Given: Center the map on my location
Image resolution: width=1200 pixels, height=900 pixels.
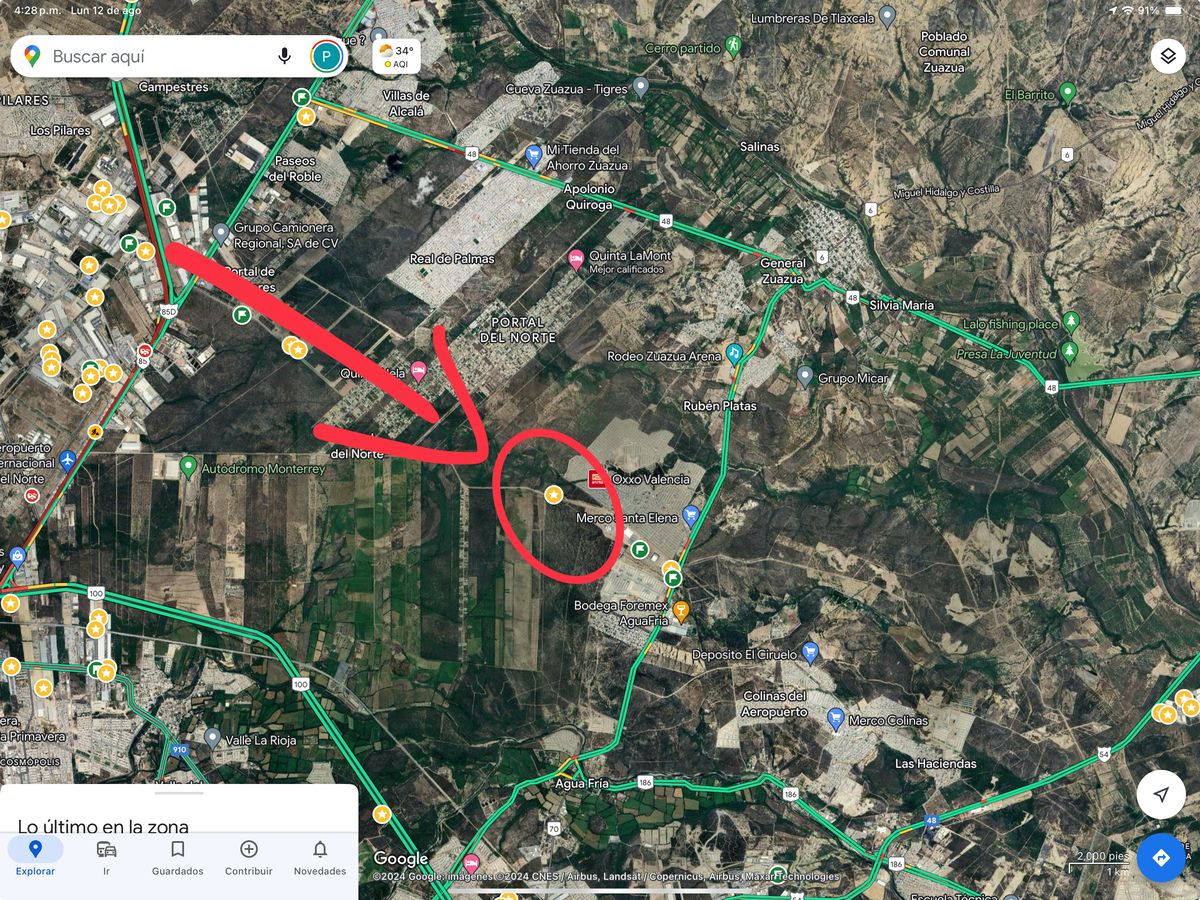Looking at the screenshot, I should click(x=1160, y=795).
